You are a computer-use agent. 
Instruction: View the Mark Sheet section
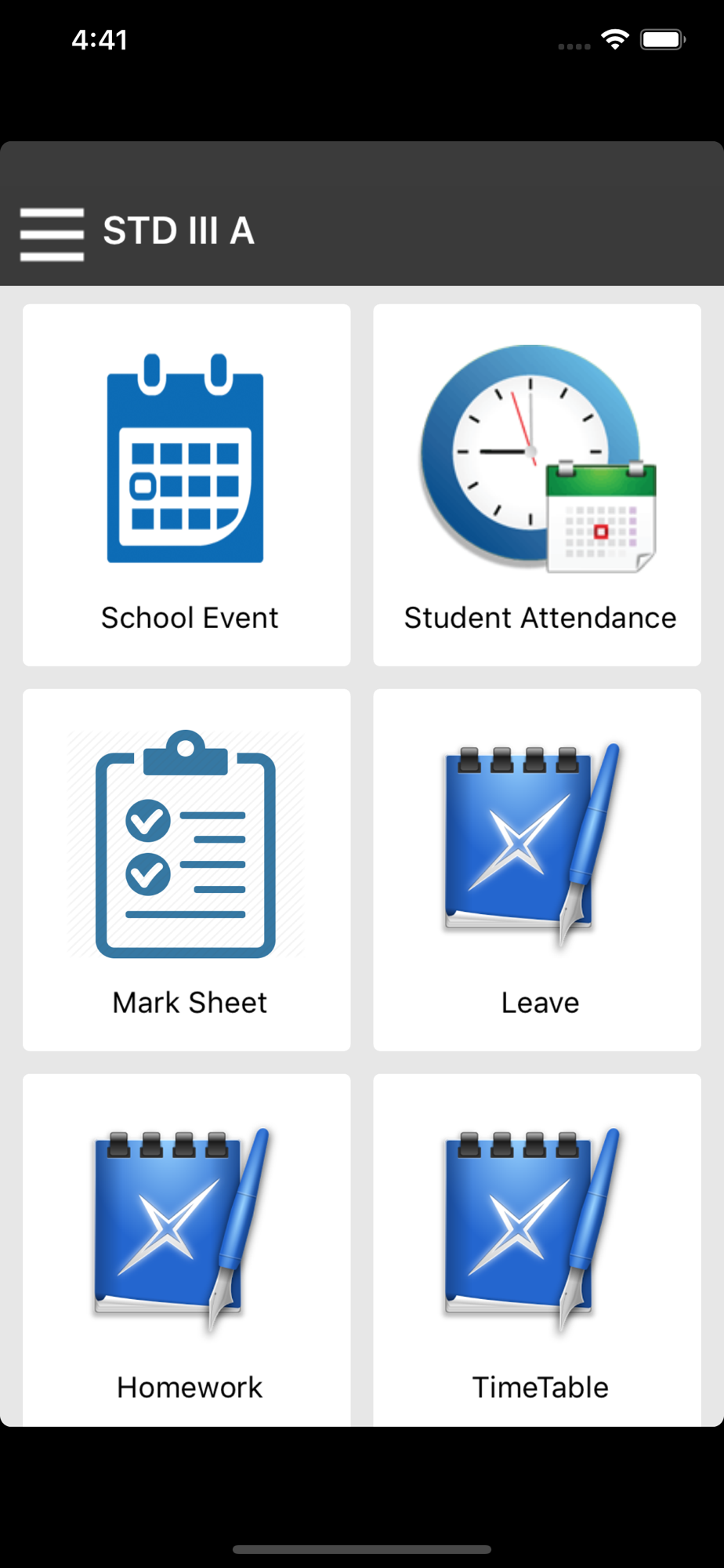[x=186, y=869]
